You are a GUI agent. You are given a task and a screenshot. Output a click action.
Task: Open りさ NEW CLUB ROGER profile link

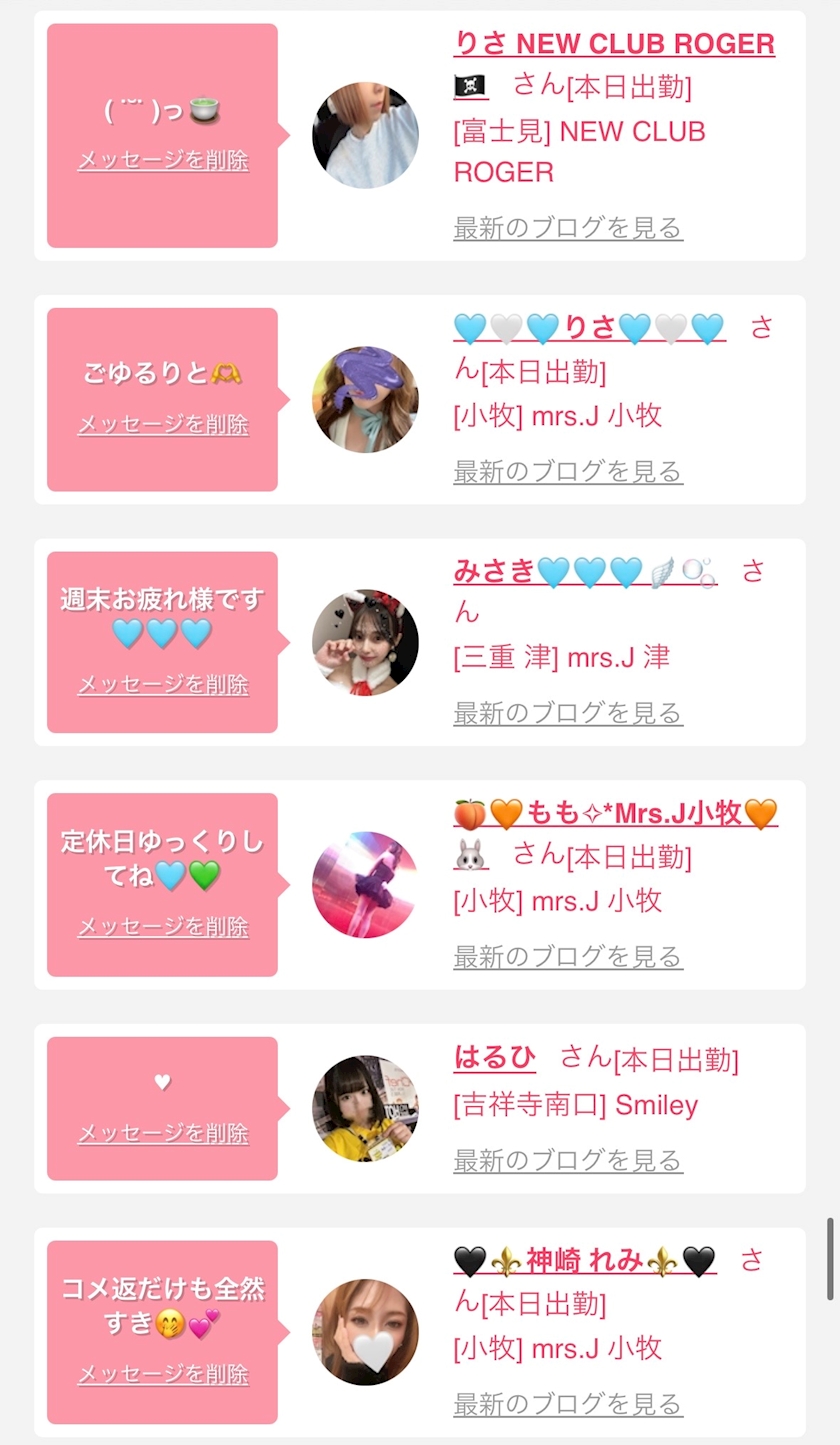pos(614,44)
